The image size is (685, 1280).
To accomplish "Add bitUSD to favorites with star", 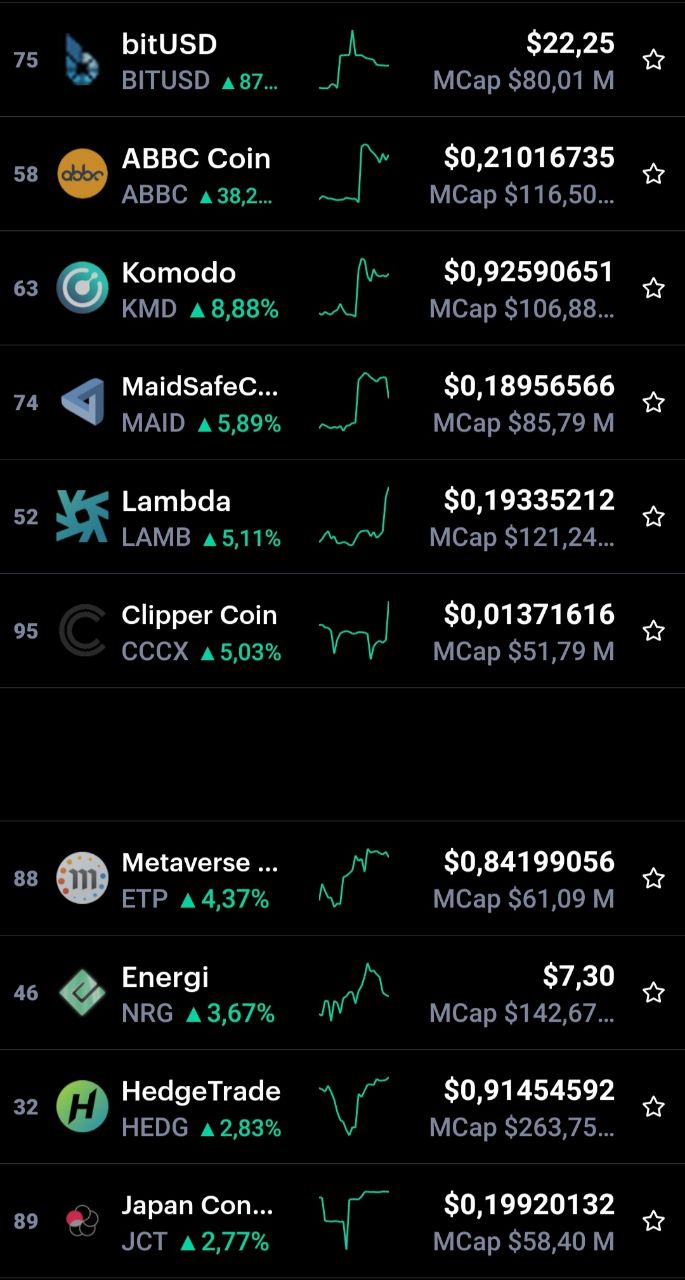I will (x=654, y=60).
